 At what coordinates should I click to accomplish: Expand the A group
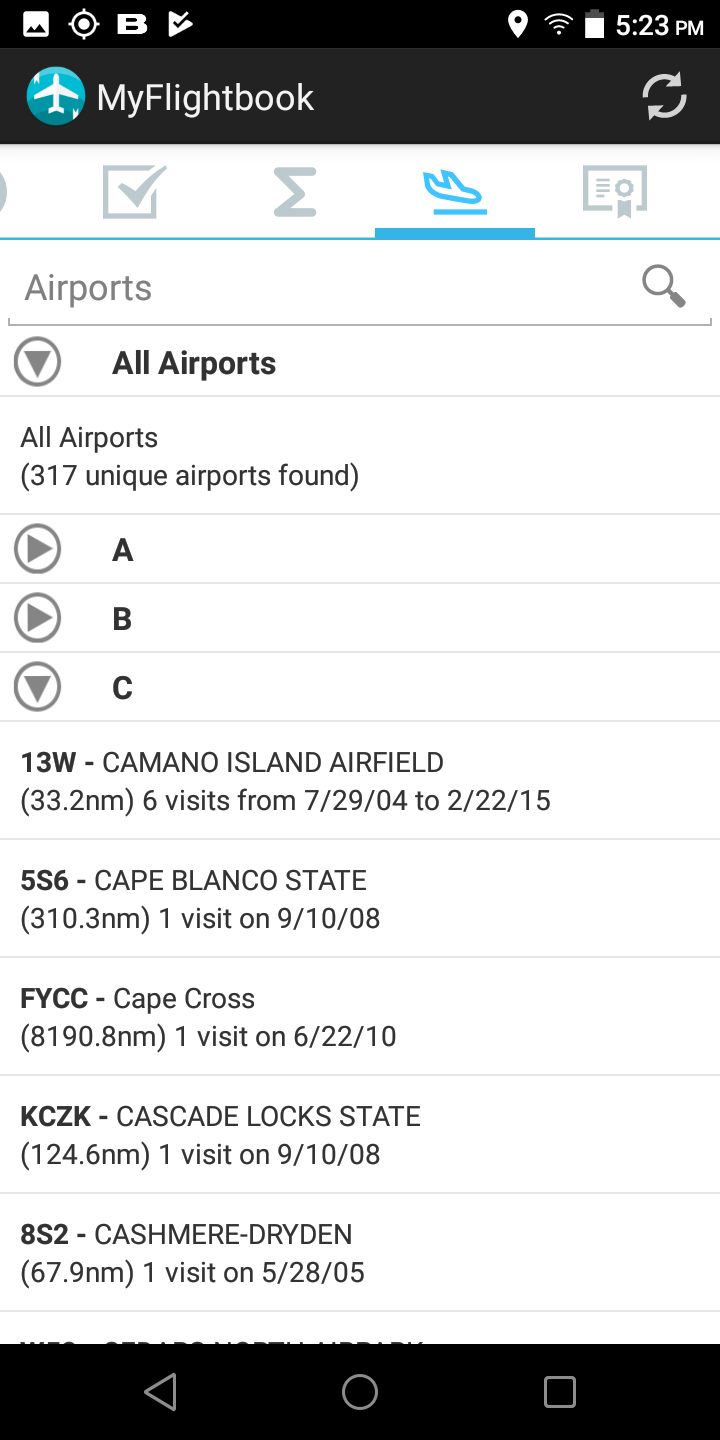pos(37,549)
